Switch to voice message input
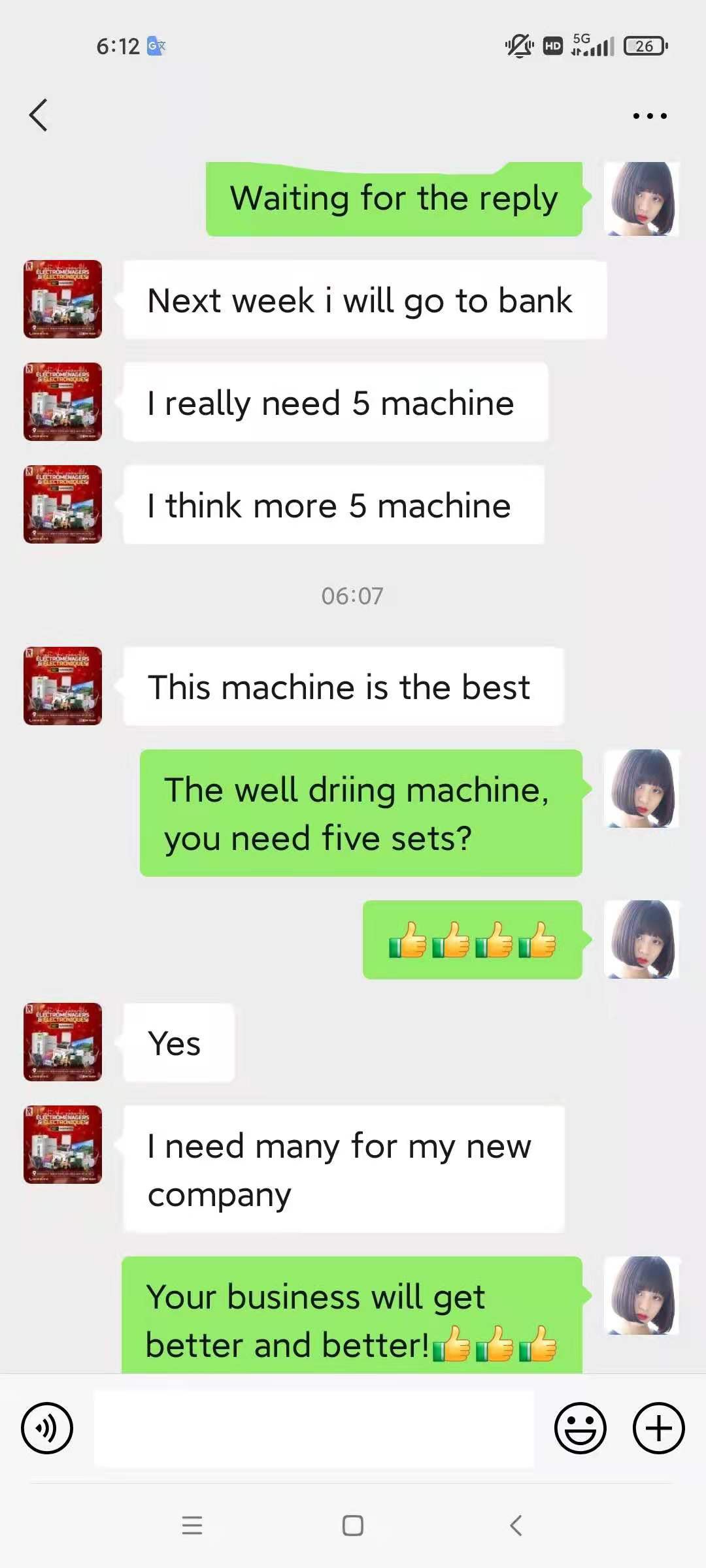Image resolution: width=706 pixels, height=1568 pixels. pyautogui.click(x=47, y=1428)
